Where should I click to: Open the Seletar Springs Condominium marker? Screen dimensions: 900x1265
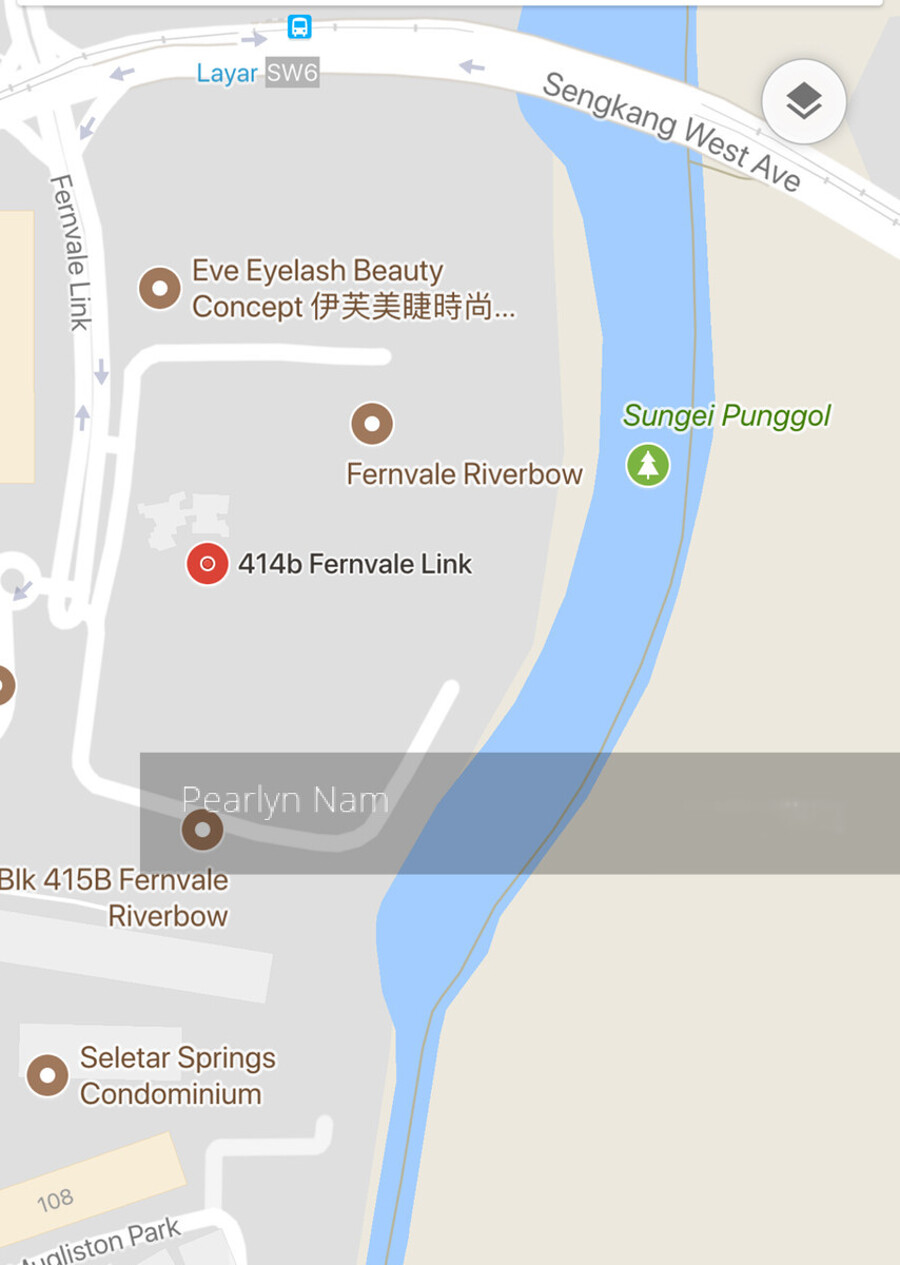(x=47, y=1076)
